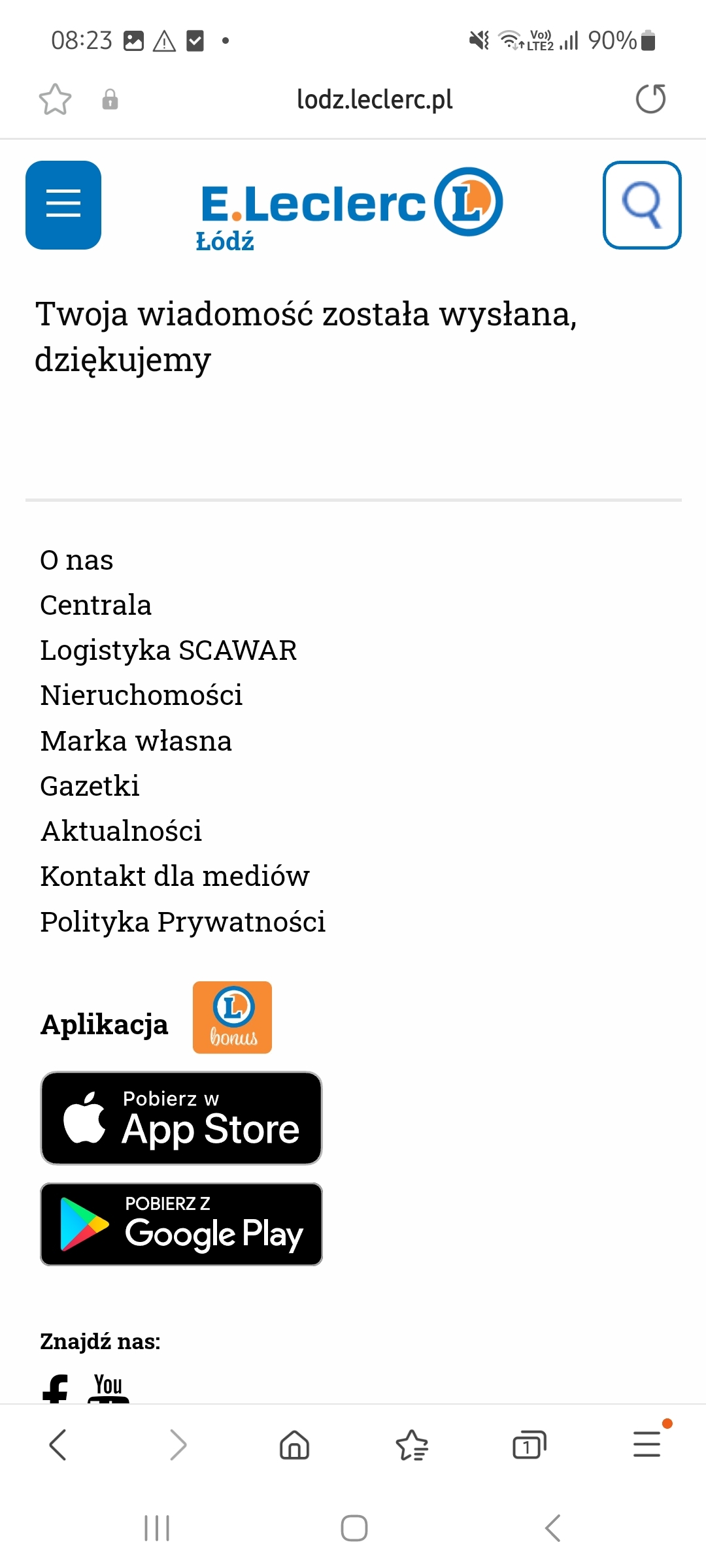Open Logistyka SCAWAR link
Screen dimensions: 706x1568
(168, 651)
